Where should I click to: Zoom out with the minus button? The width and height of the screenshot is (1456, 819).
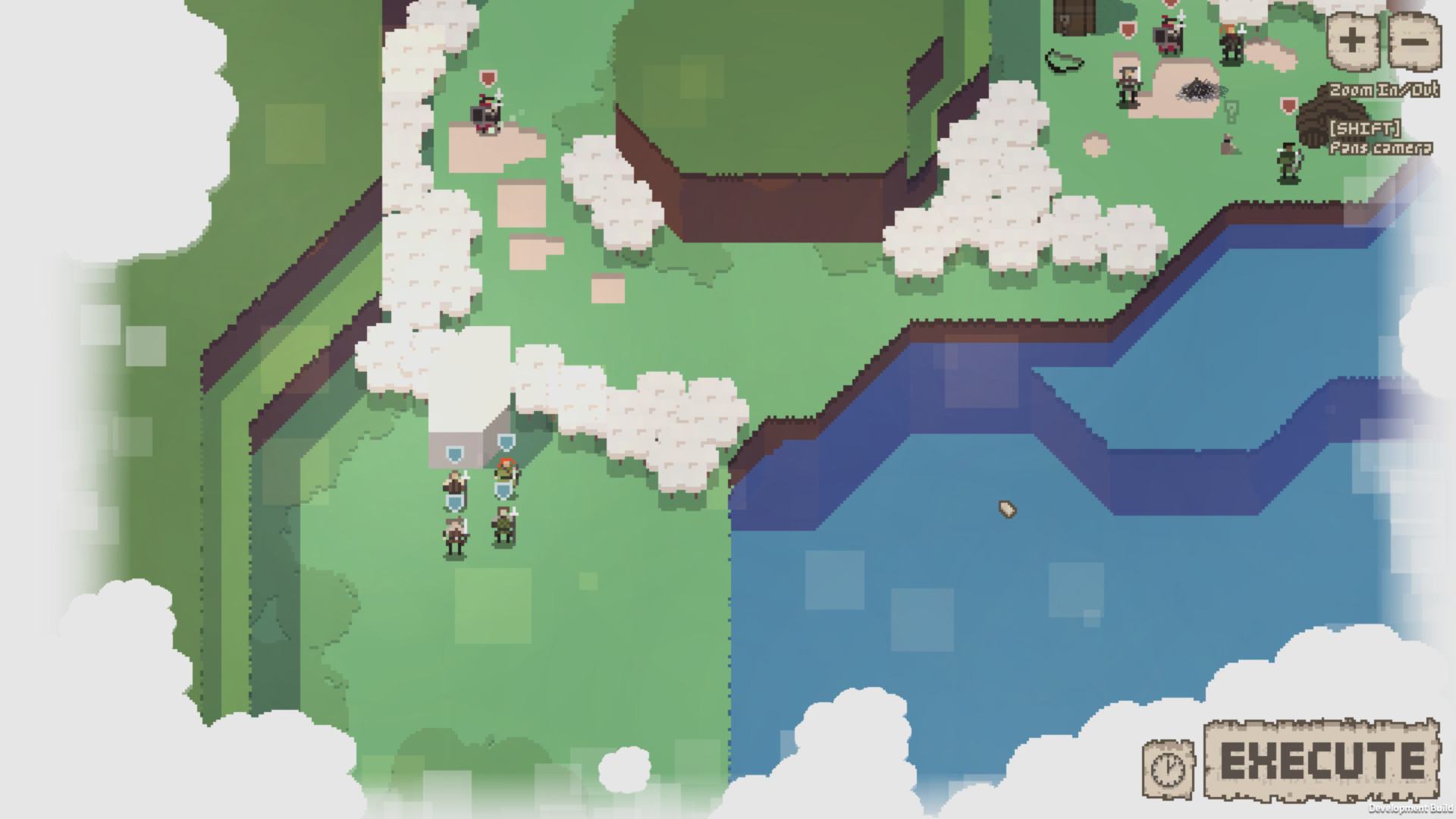pos(1414,40)
